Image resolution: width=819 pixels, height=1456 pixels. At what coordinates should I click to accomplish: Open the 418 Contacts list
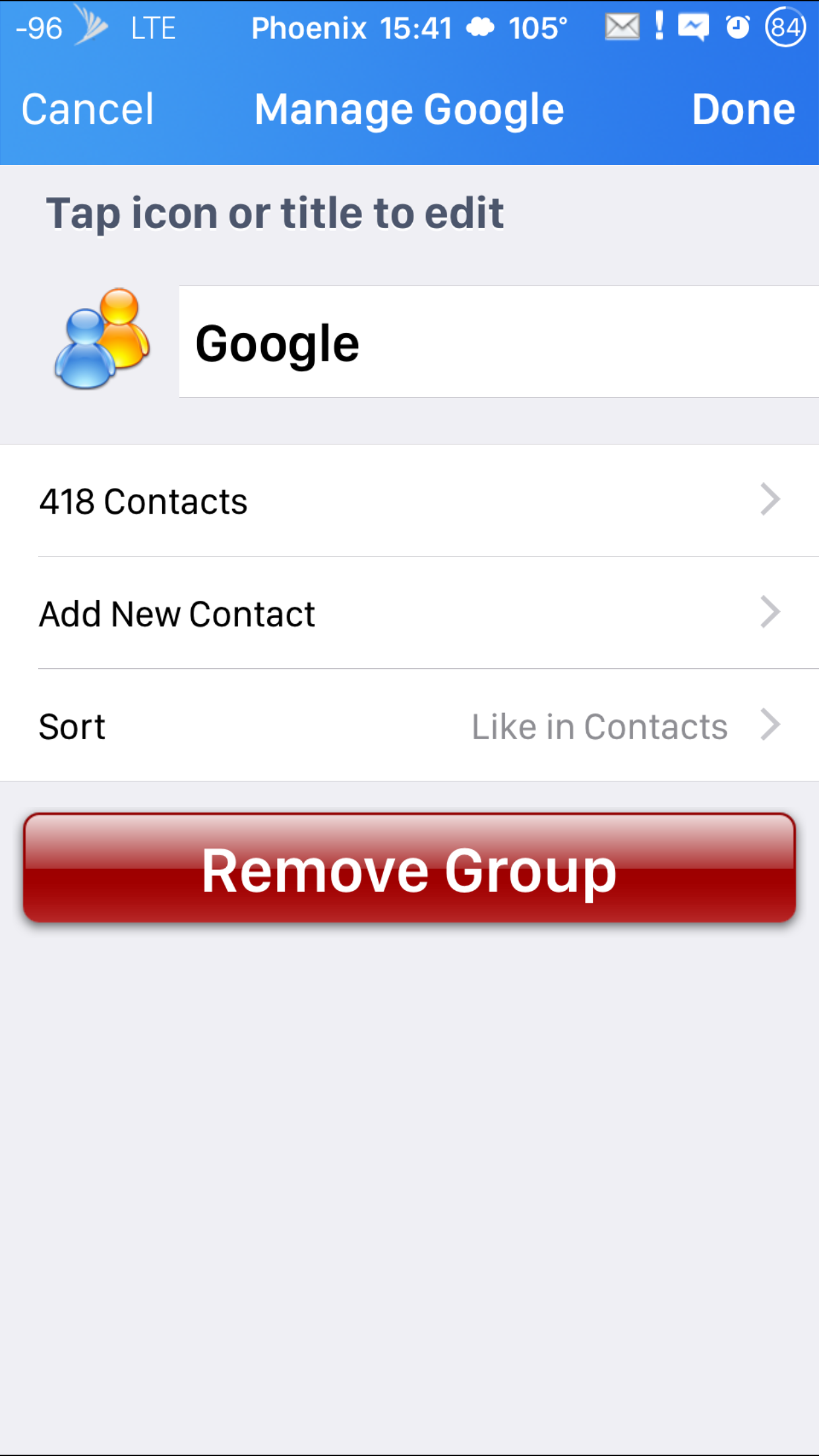tap(409, 501)
